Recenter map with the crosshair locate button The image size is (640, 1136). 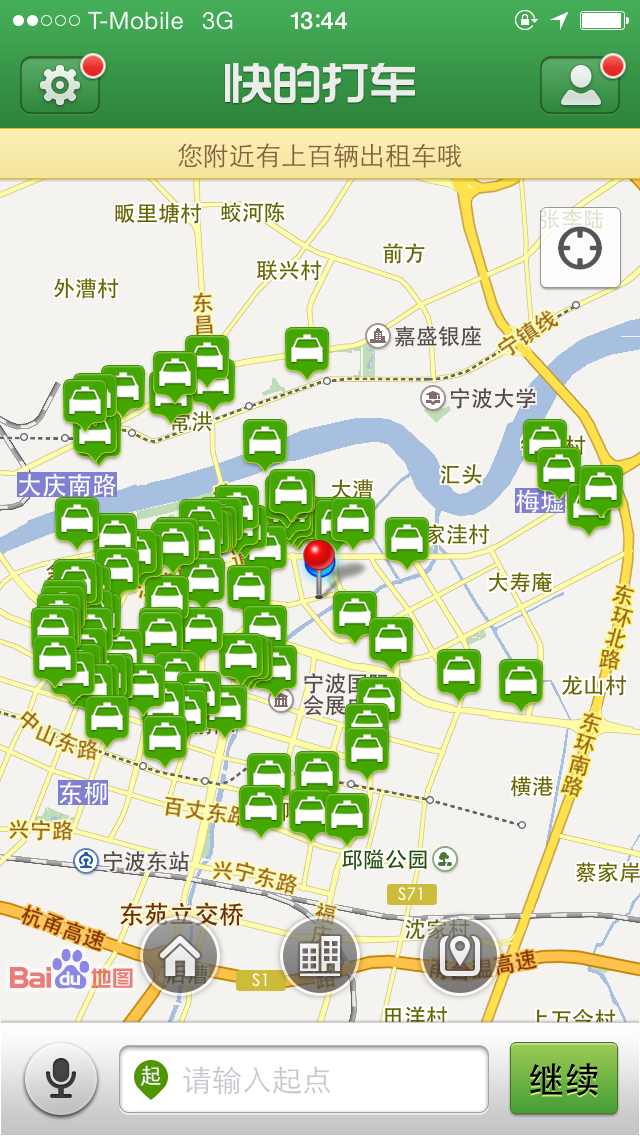580,248
